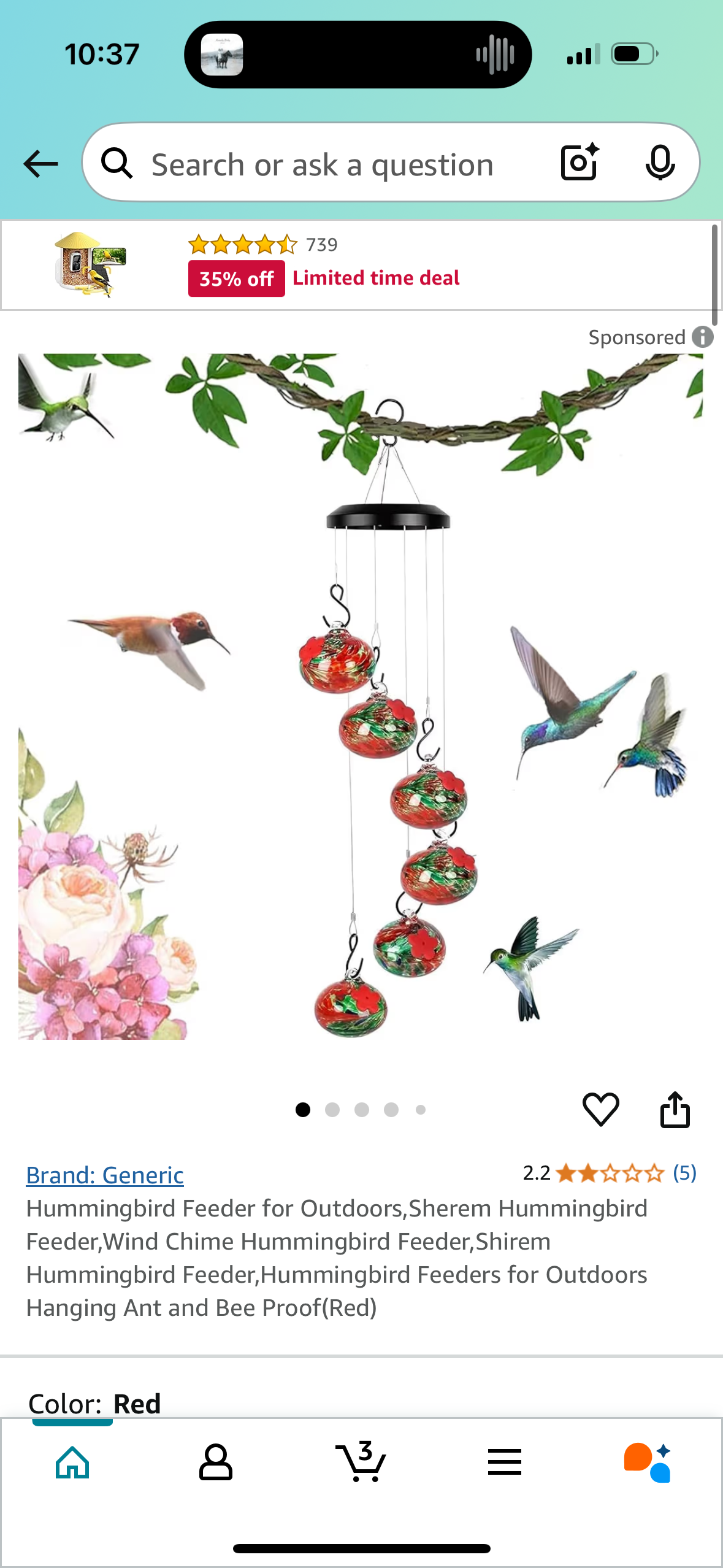Go to the Home tab
The image size is (723, 1568).
[x=72, y=1462]
